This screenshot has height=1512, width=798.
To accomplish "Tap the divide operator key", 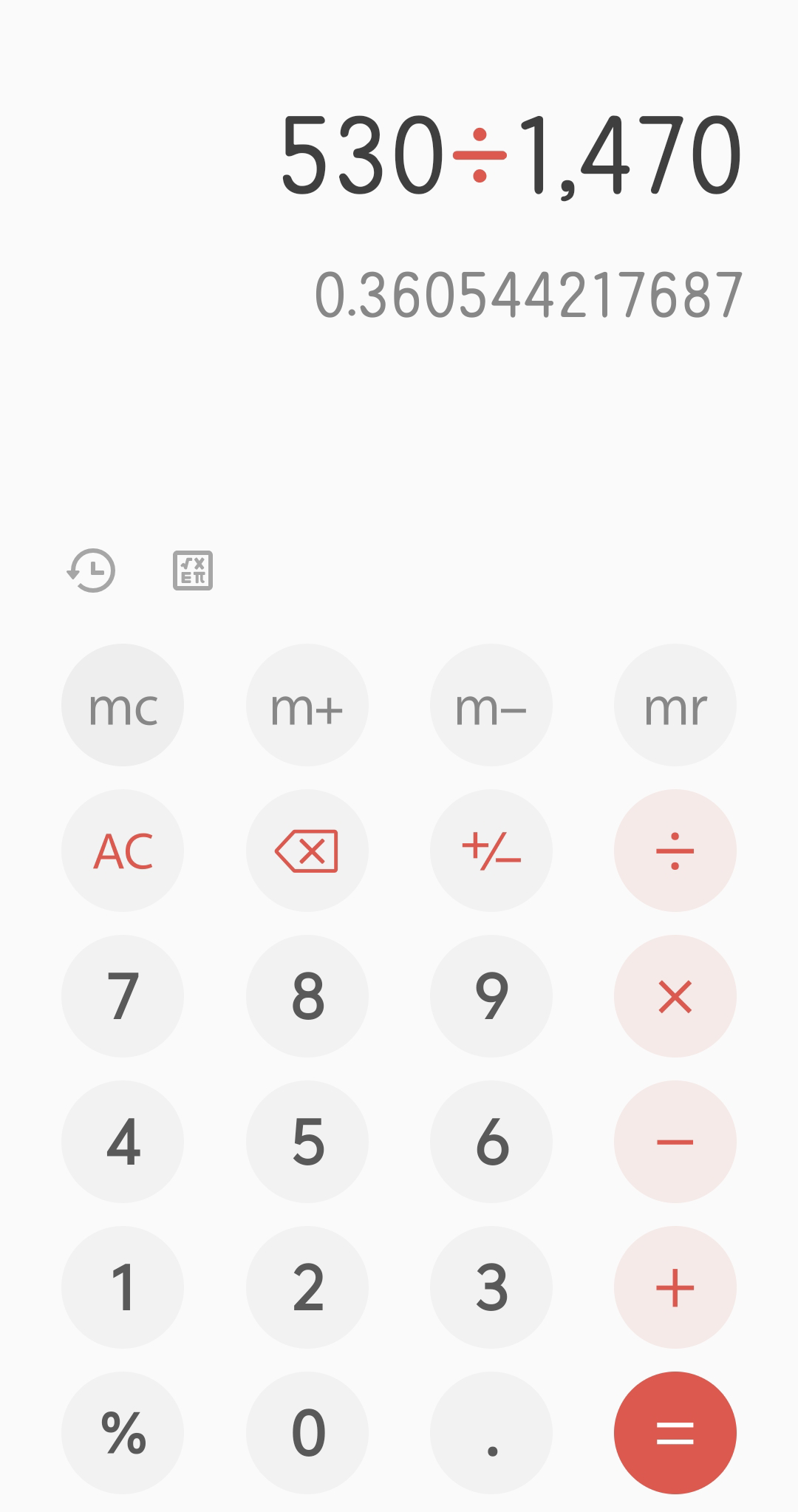I will (675, 851).
